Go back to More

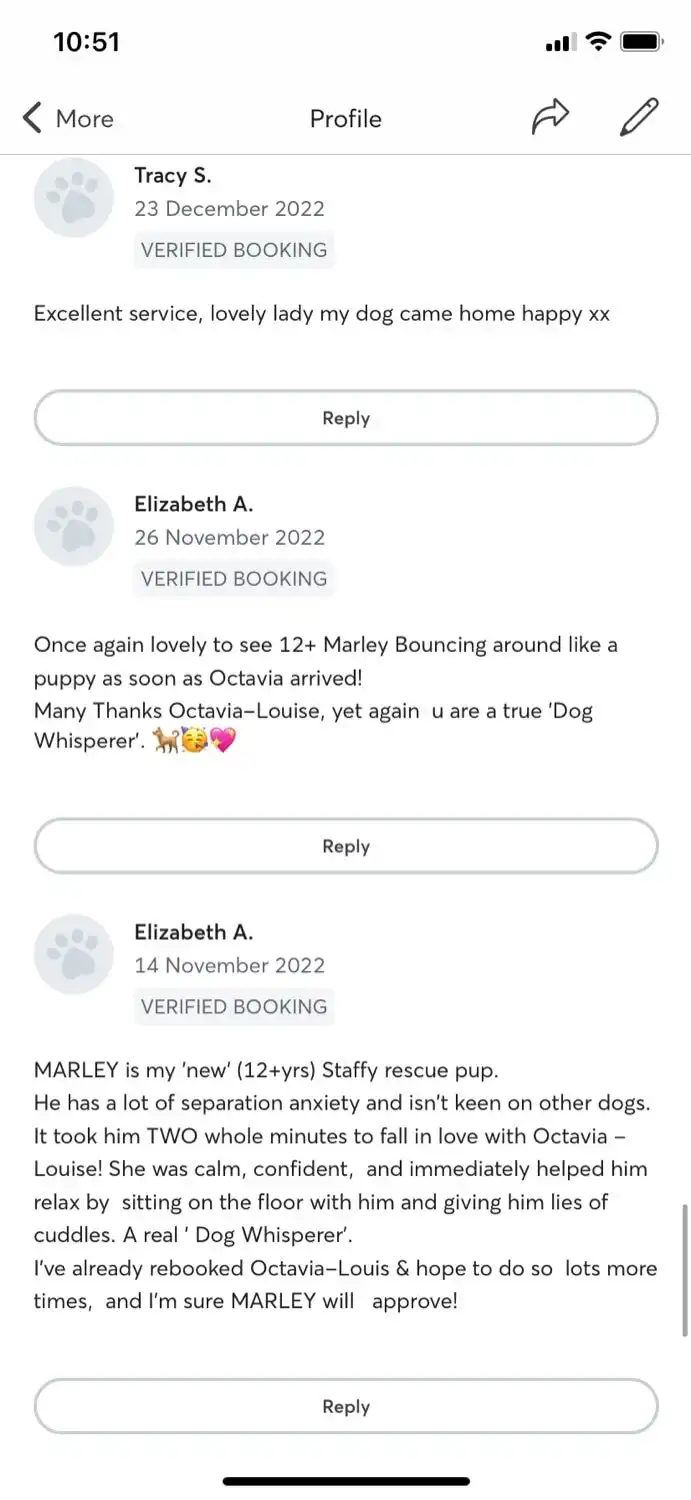pos(67,118)
